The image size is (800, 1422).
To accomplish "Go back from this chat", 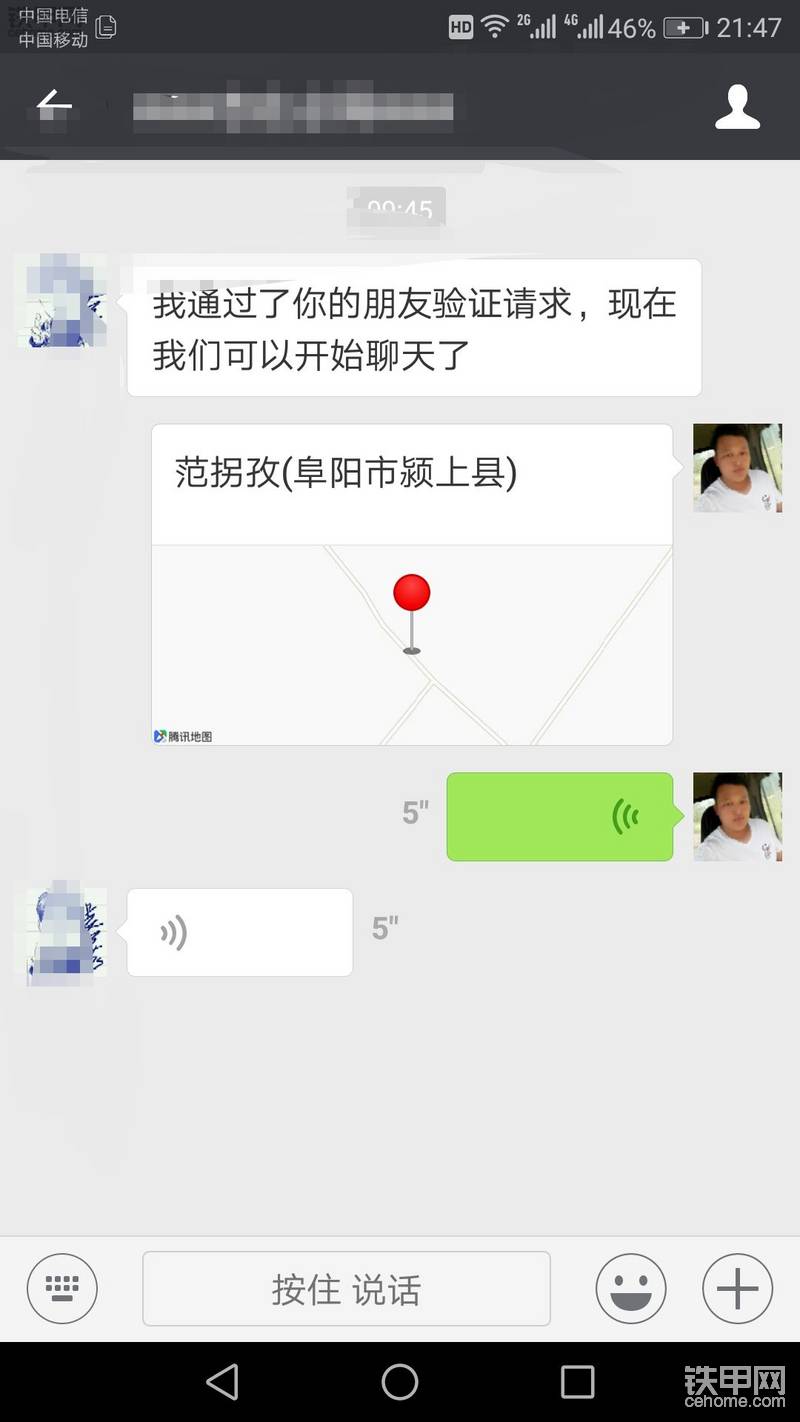I will pos(55,104).
